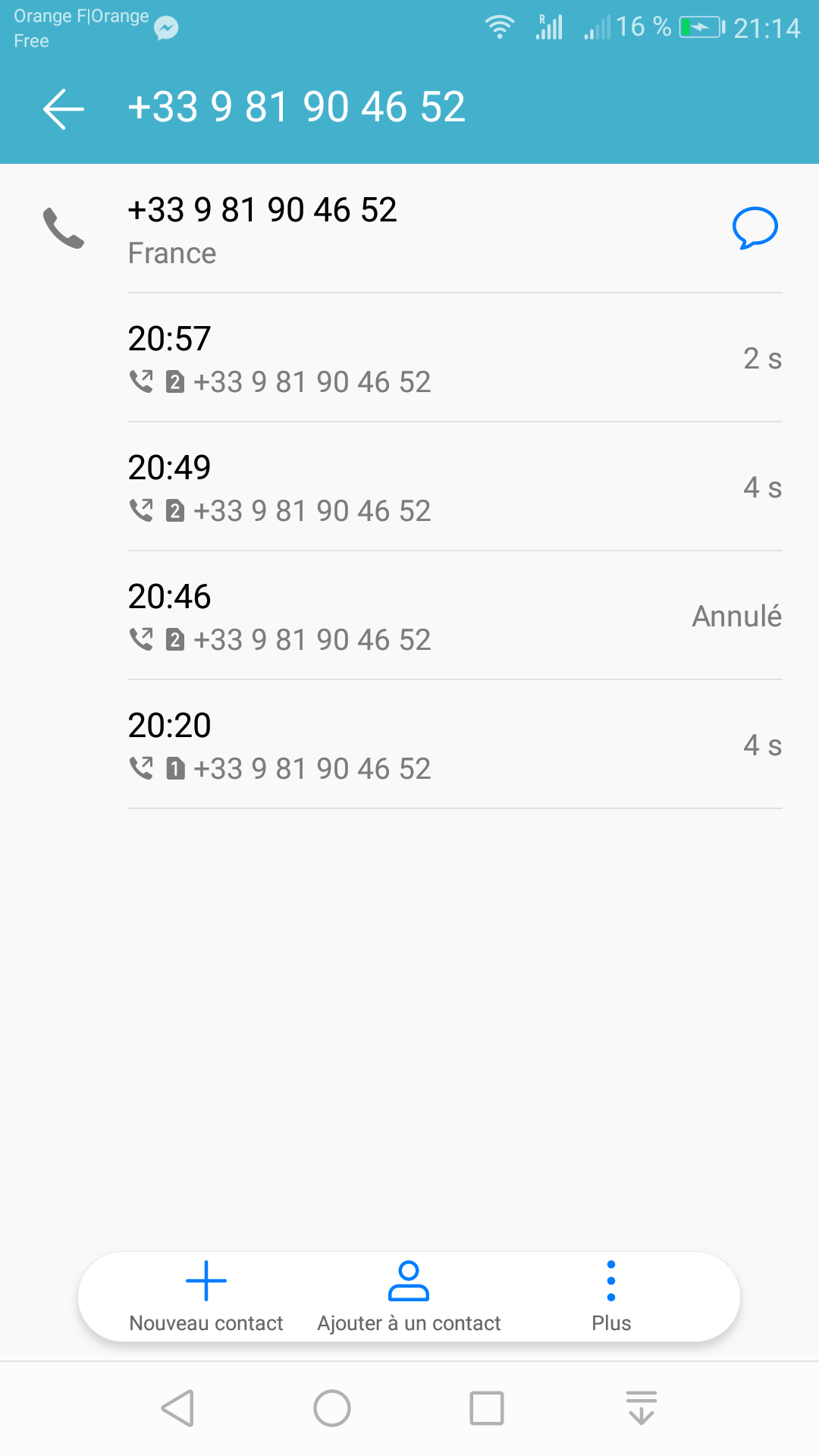Viewport: 819px width, 1456px height.
Task: Tap the system home button
Action: click(x=332, y=1408)
